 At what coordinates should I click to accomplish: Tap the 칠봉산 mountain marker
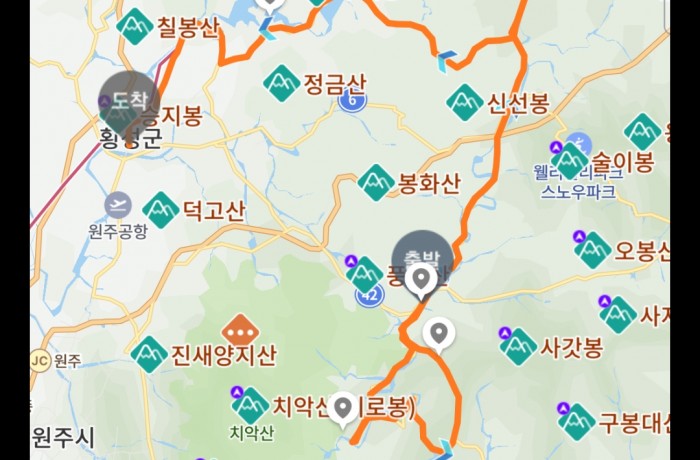pyautogui.click(x=135, y=27)
